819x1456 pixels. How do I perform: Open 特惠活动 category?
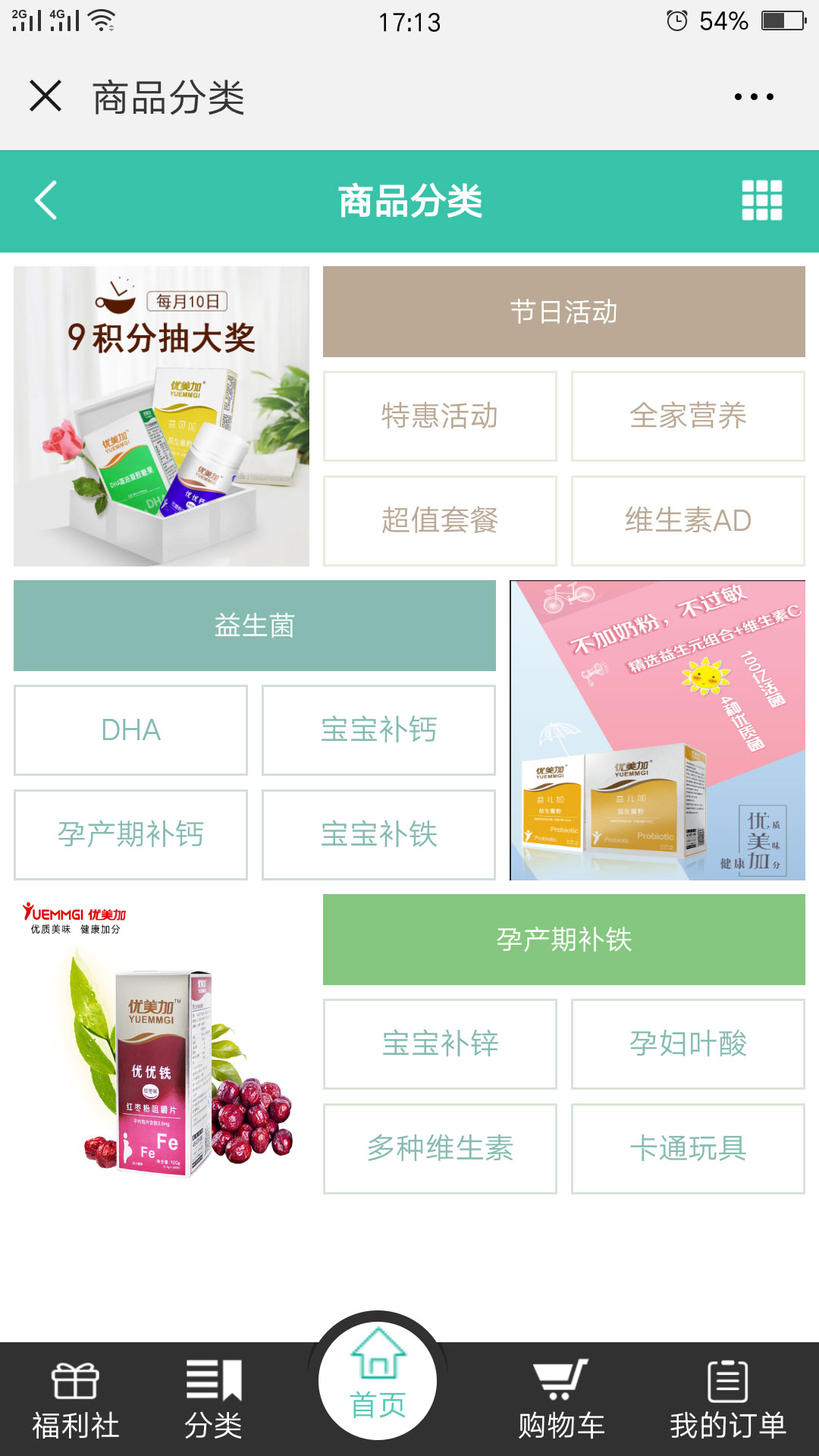coord(440,416)
